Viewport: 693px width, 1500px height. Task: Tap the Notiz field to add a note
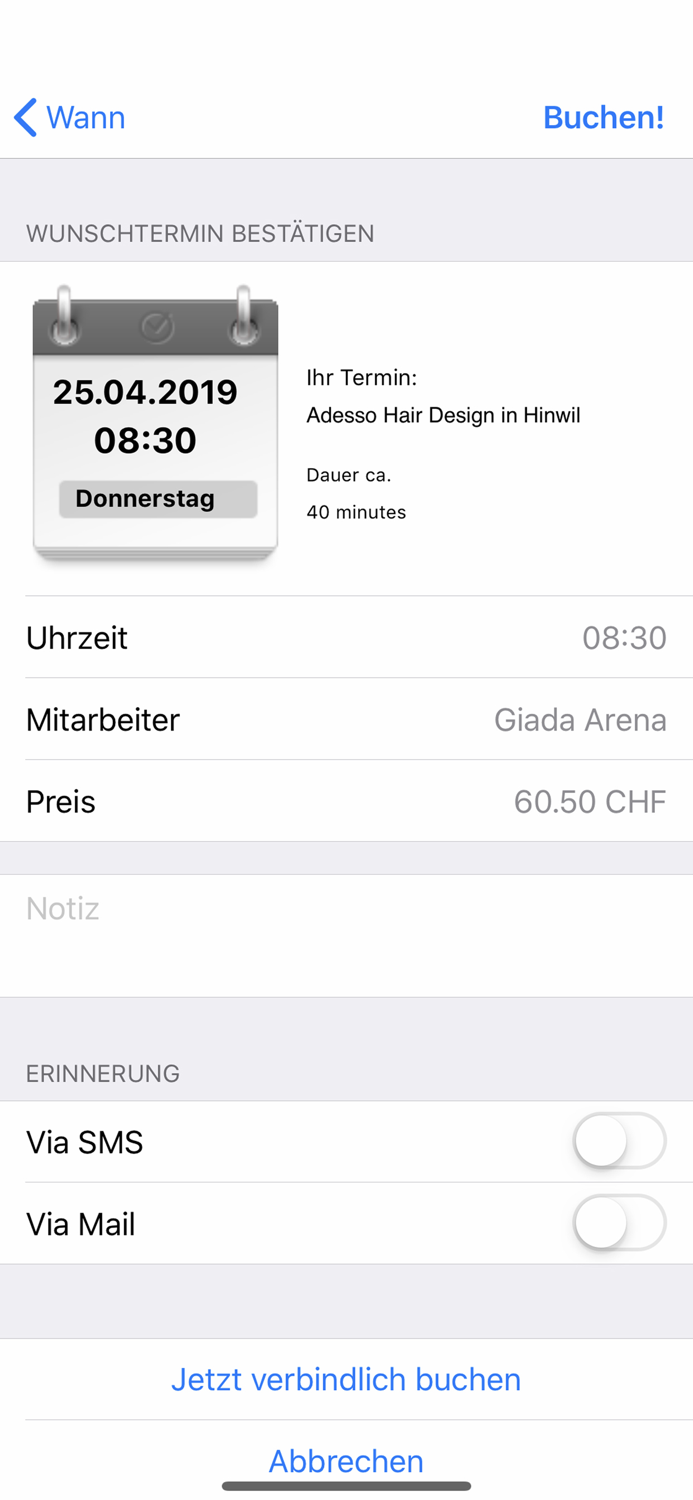click(x=346, y=935)
